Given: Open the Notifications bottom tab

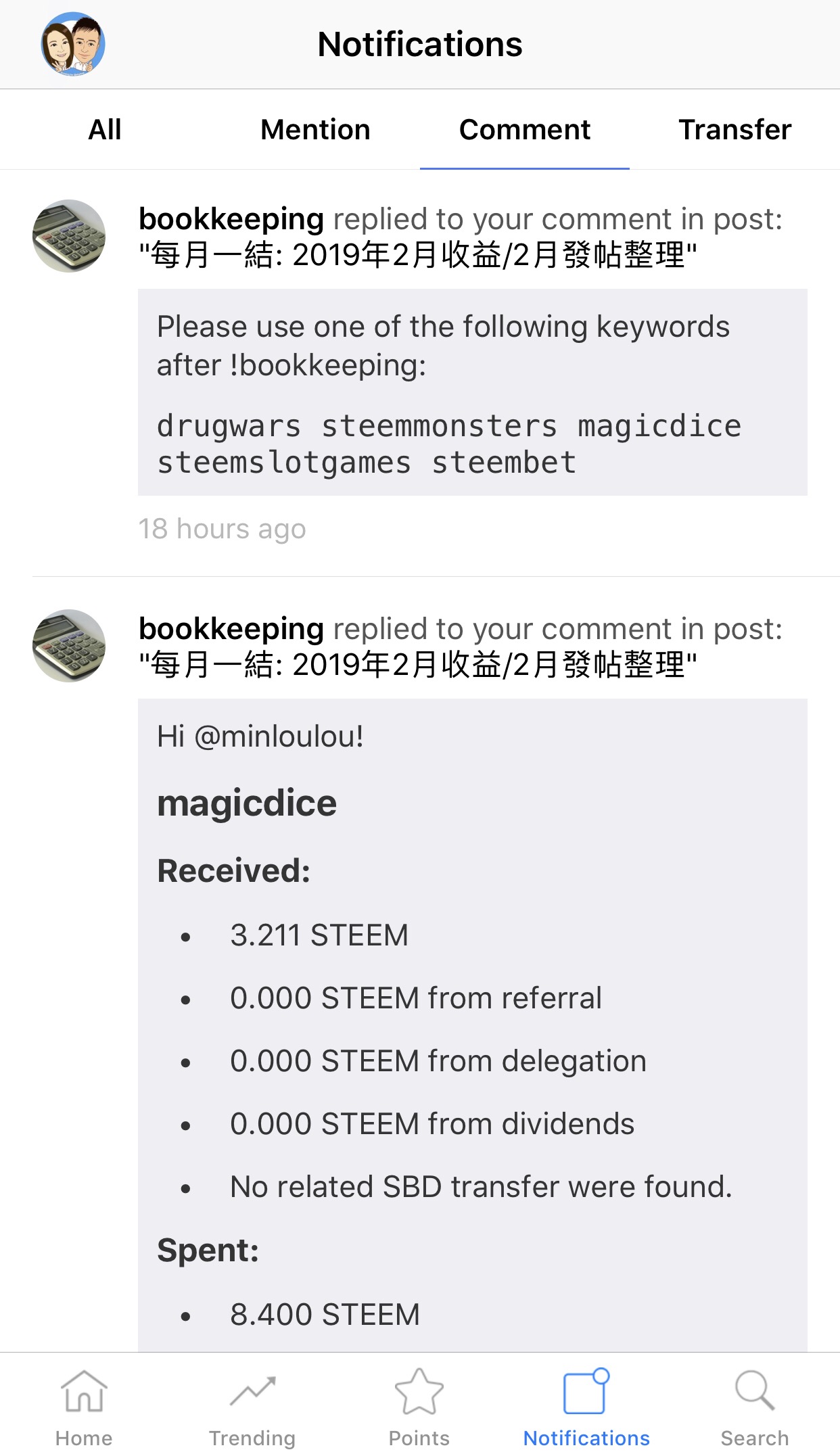Looking at the screenshot, I should pyautogui.click(x=586, y=1406).
